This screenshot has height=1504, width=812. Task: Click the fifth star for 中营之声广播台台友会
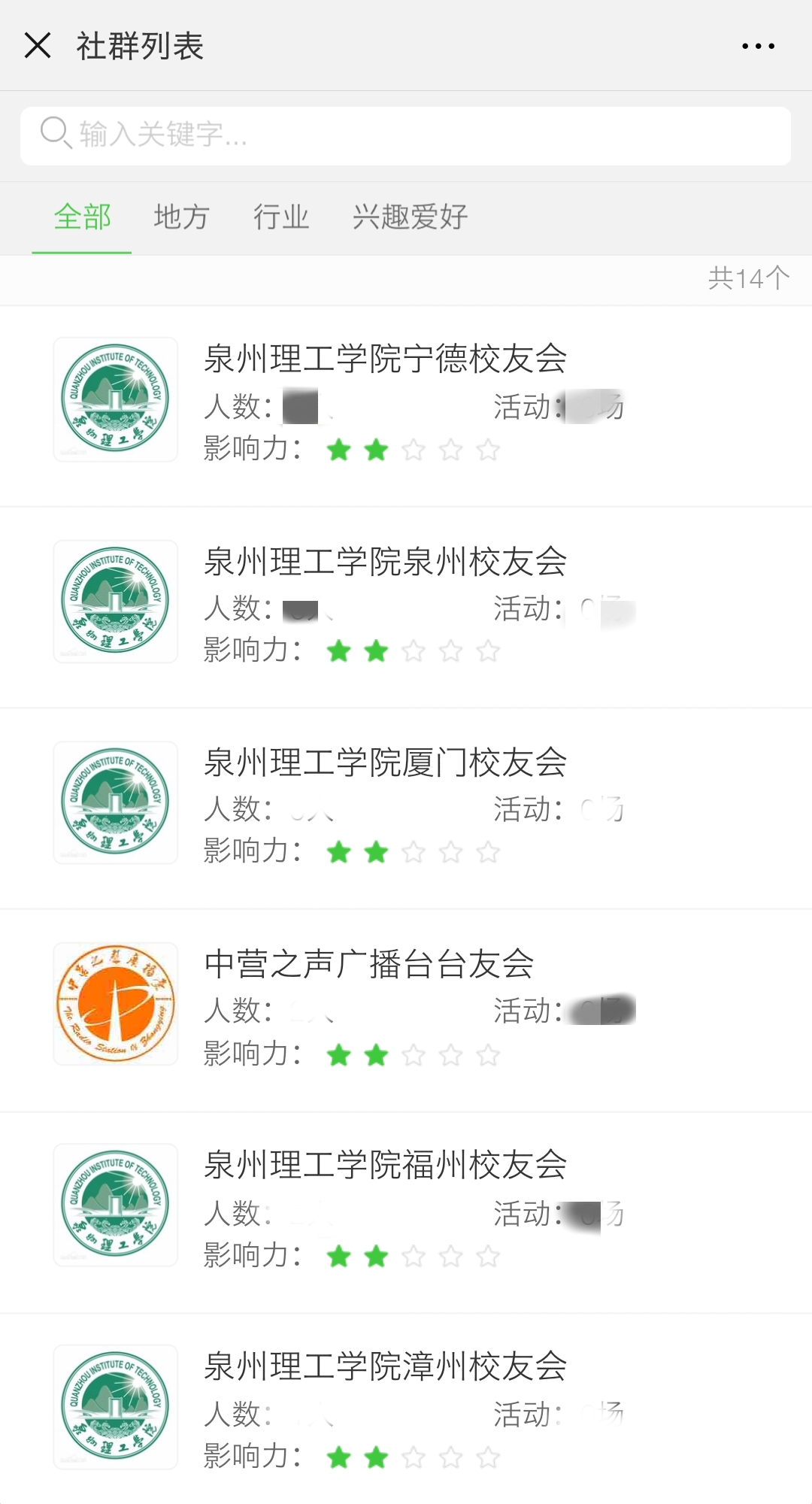[489, 1054]
